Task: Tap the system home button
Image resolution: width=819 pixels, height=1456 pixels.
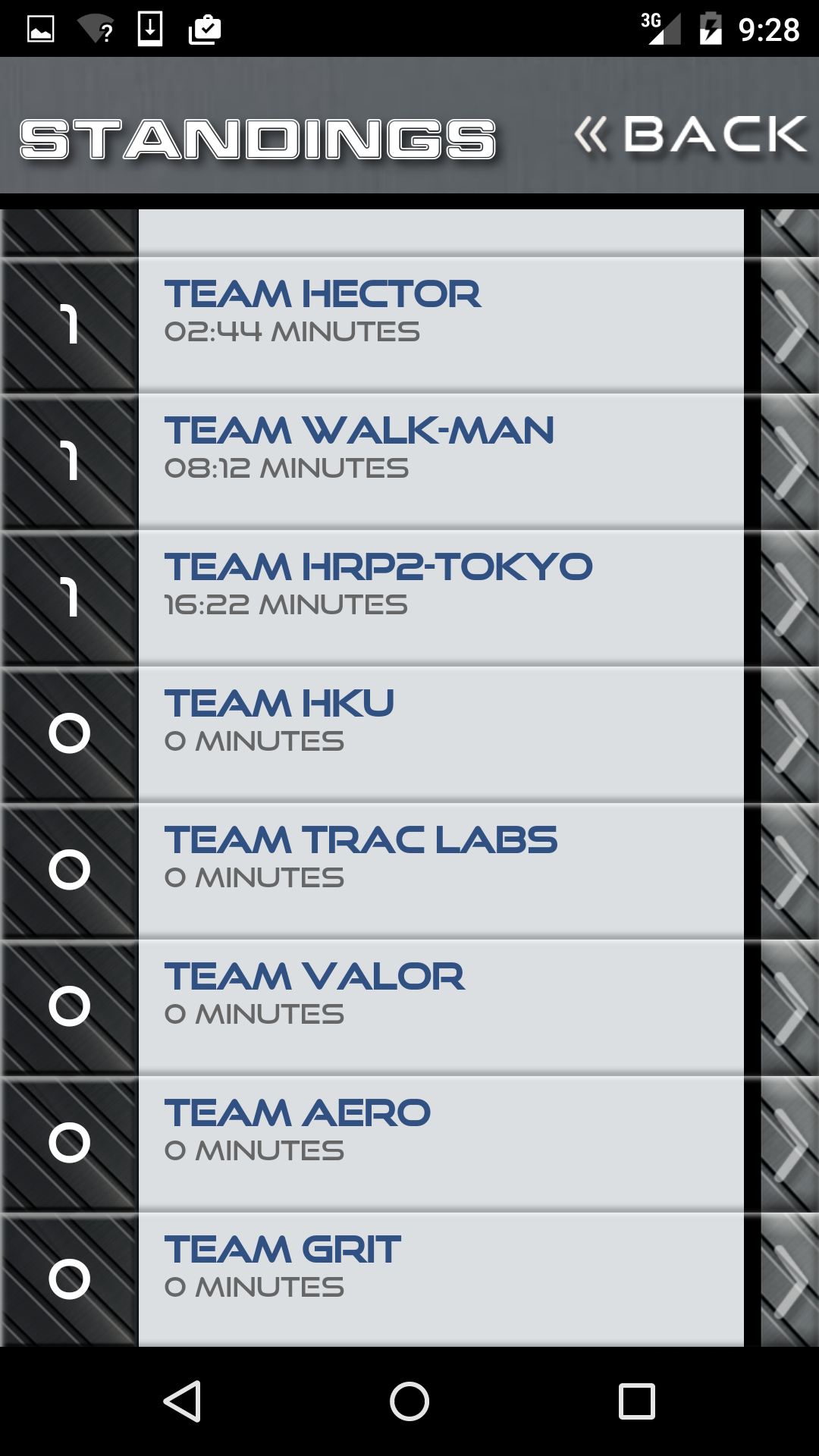Action: click(x=409, y=1401)
